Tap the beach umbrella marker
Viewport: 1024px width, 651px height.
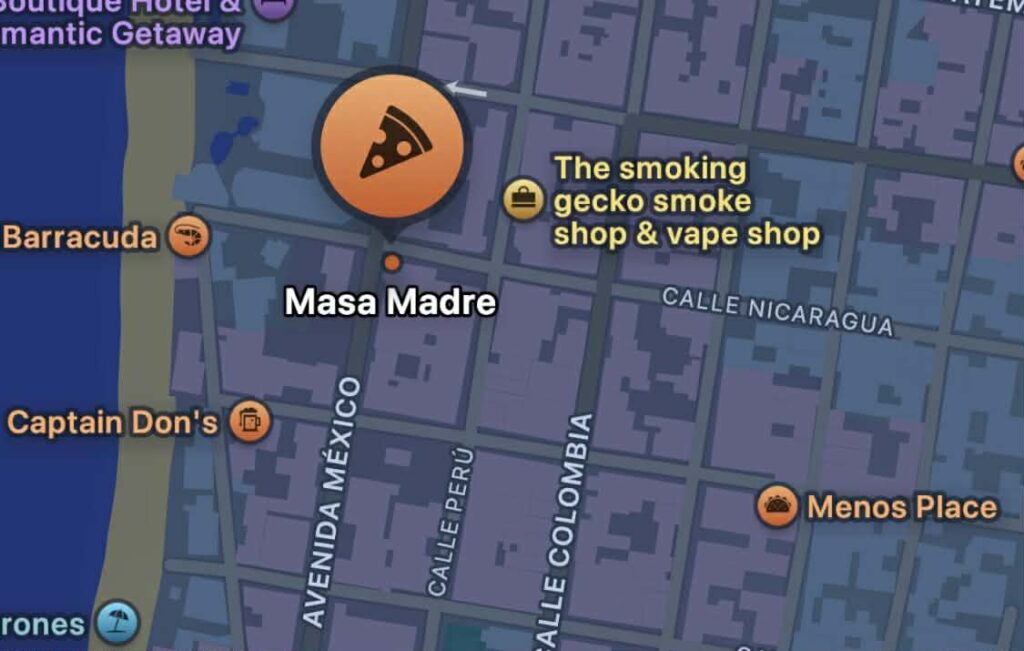point(117,624)
